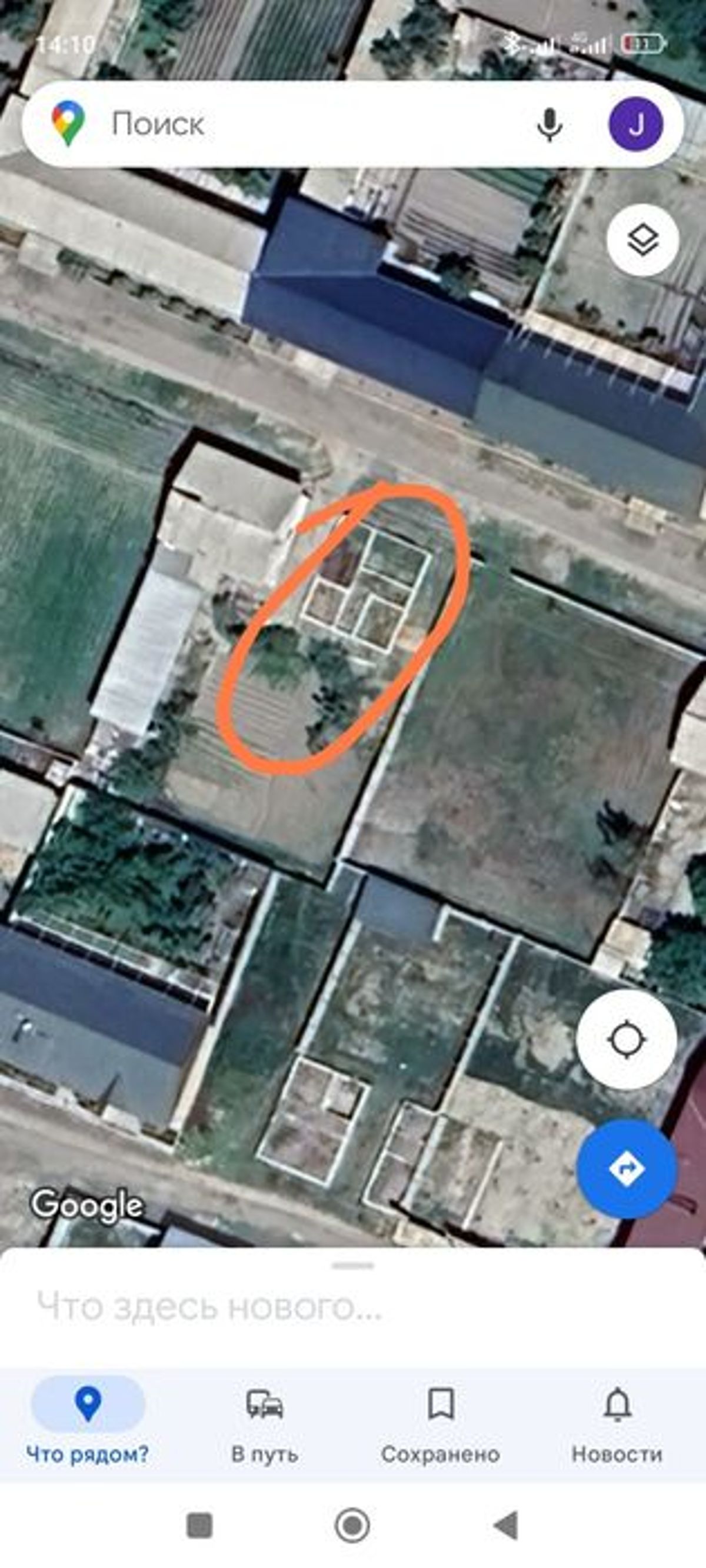Show recent apps with the square button
Screen dimensions: 706x1568
199,1526
